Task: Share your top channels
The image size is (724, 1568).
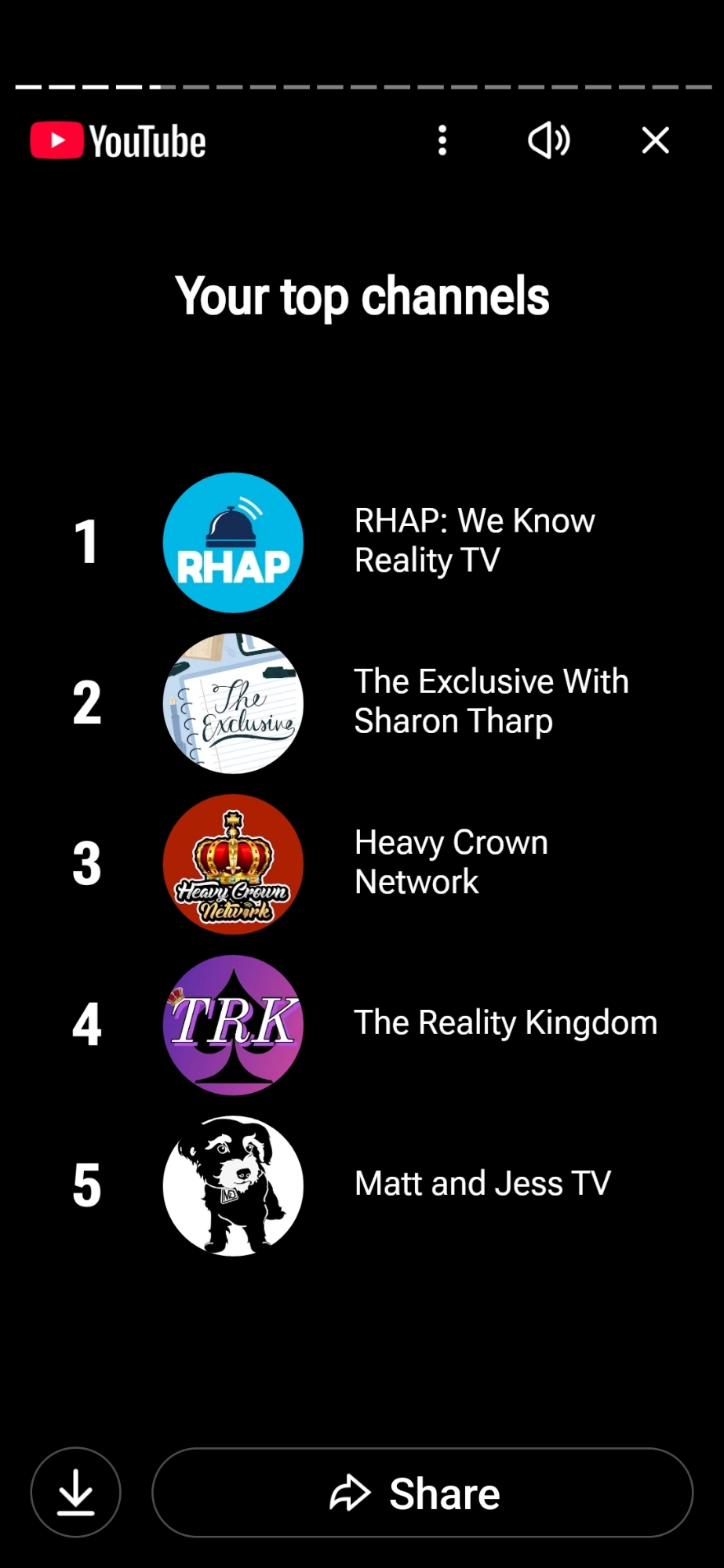Action: (x=422, y=1492)
